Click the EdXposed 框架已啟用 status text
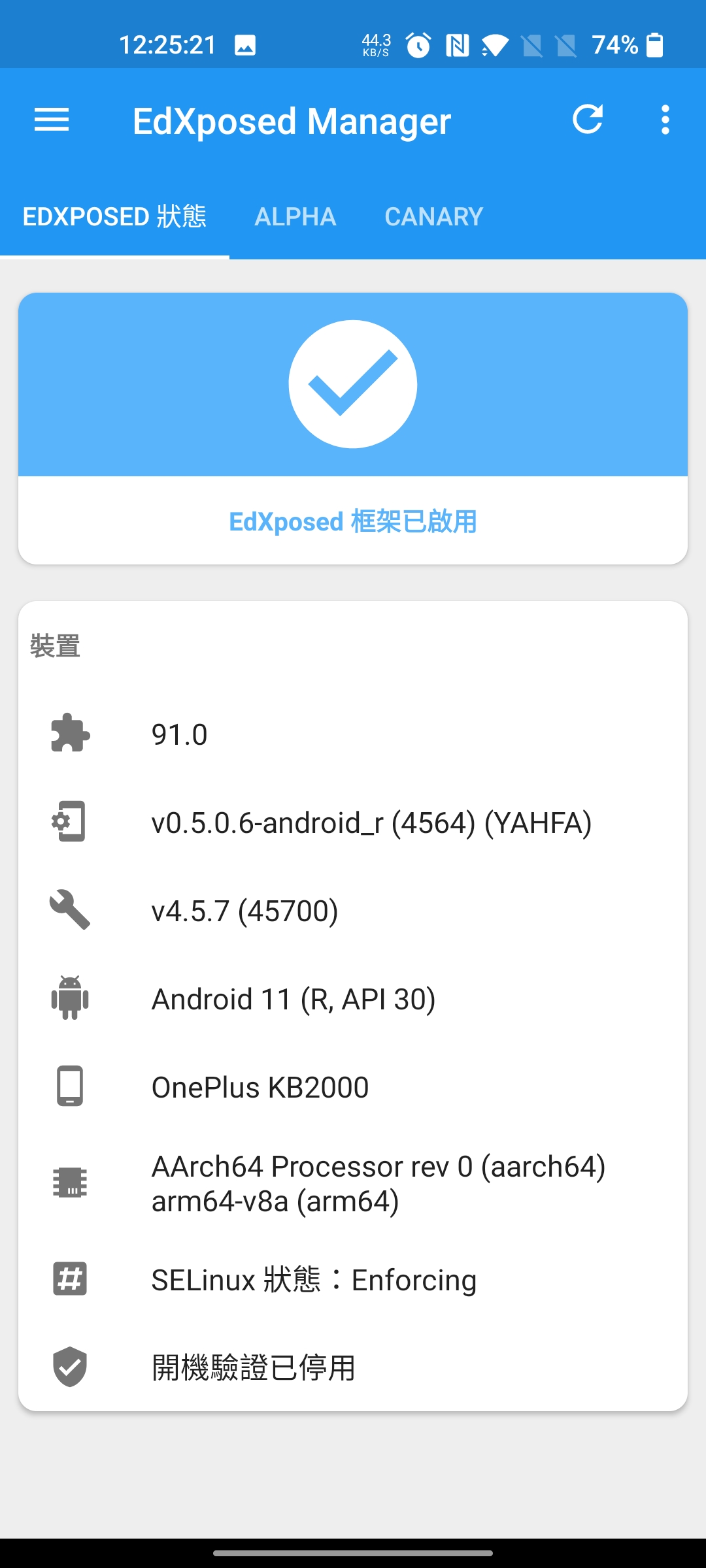The height and width of the screenshot is (1568, 706). click(353, 521)
